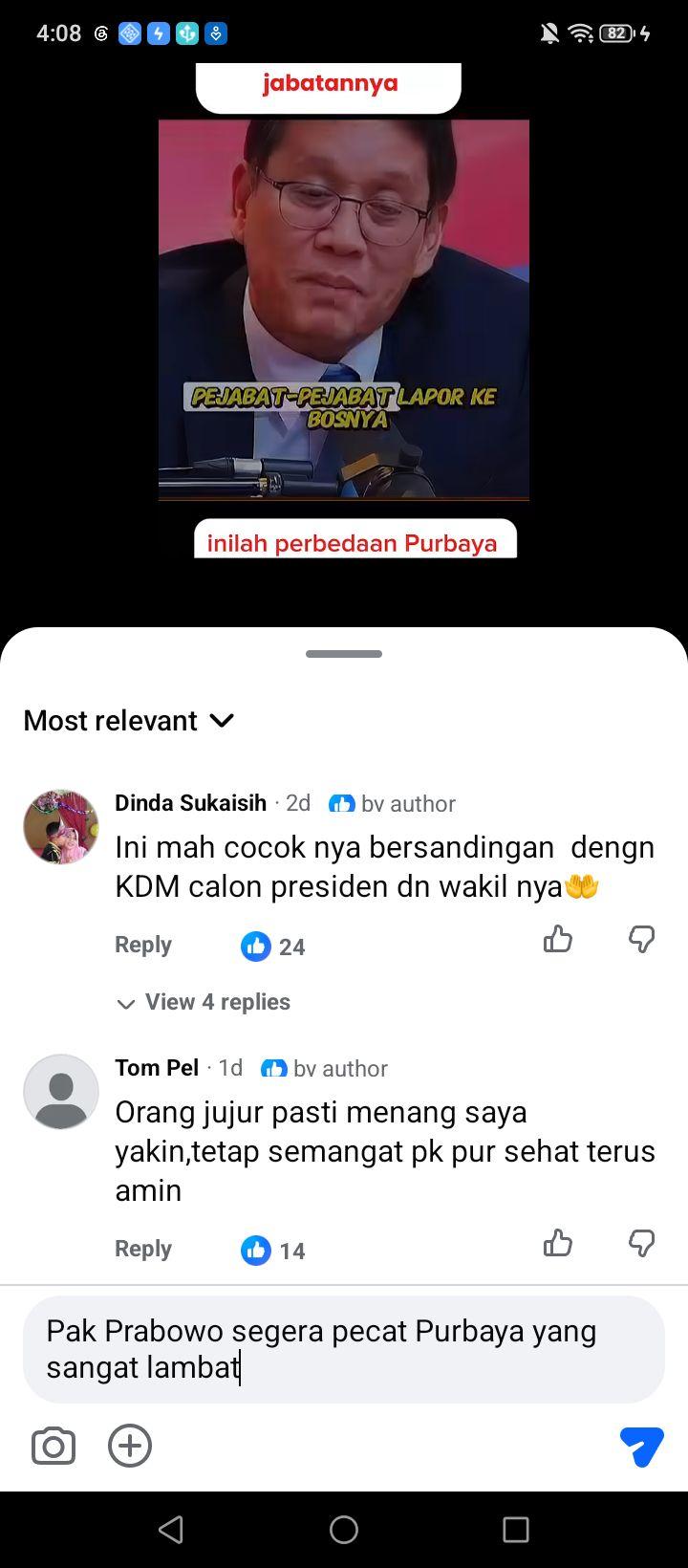Screen dimensions: 688x1568
Task: Expand View 4 replies
Action: coord(204,1002)
